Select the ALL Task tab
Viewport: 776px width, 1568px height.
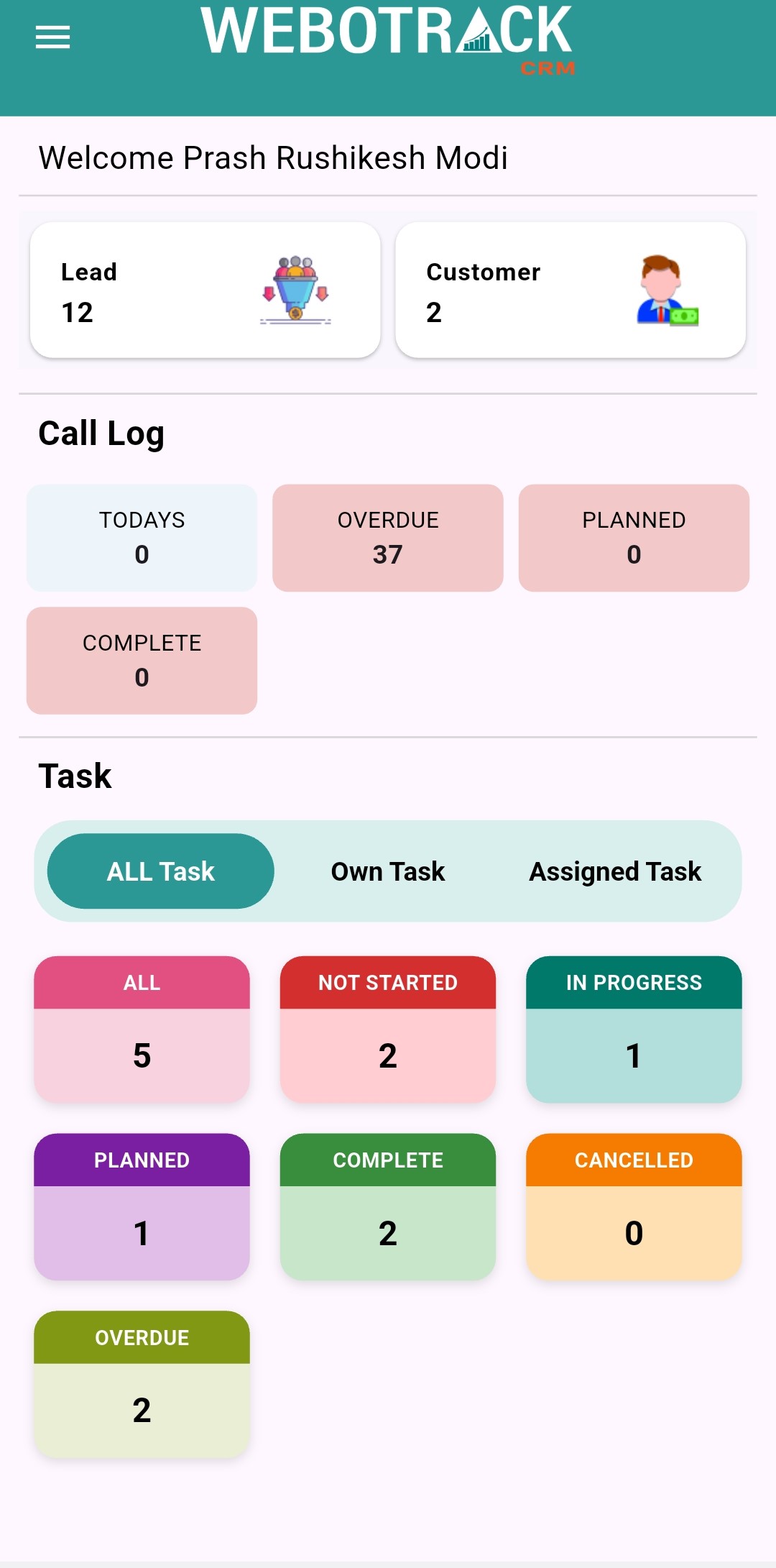coord(160,871)
